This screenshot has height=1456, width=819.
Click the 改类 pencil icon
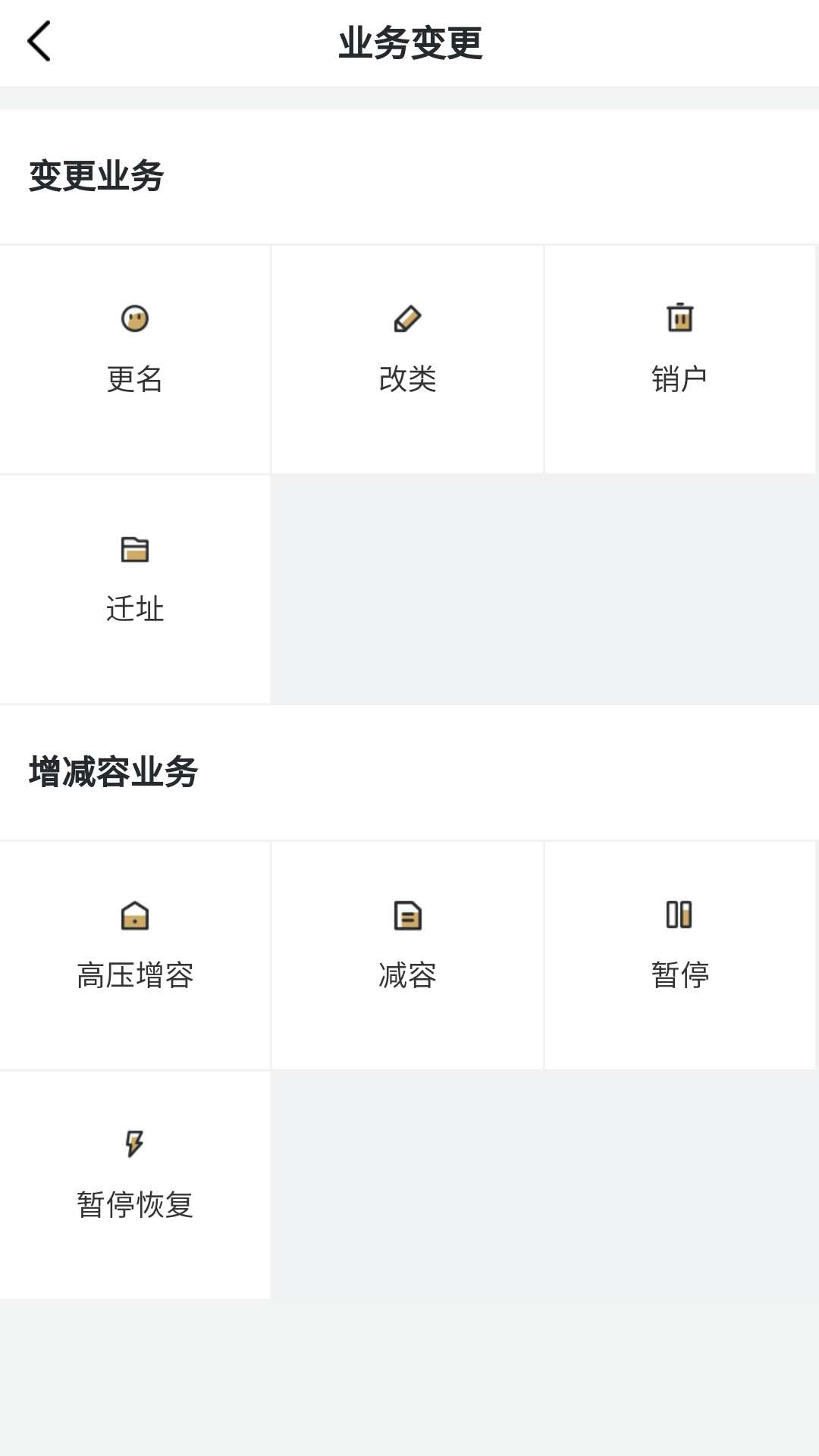[x=407, y=318]
